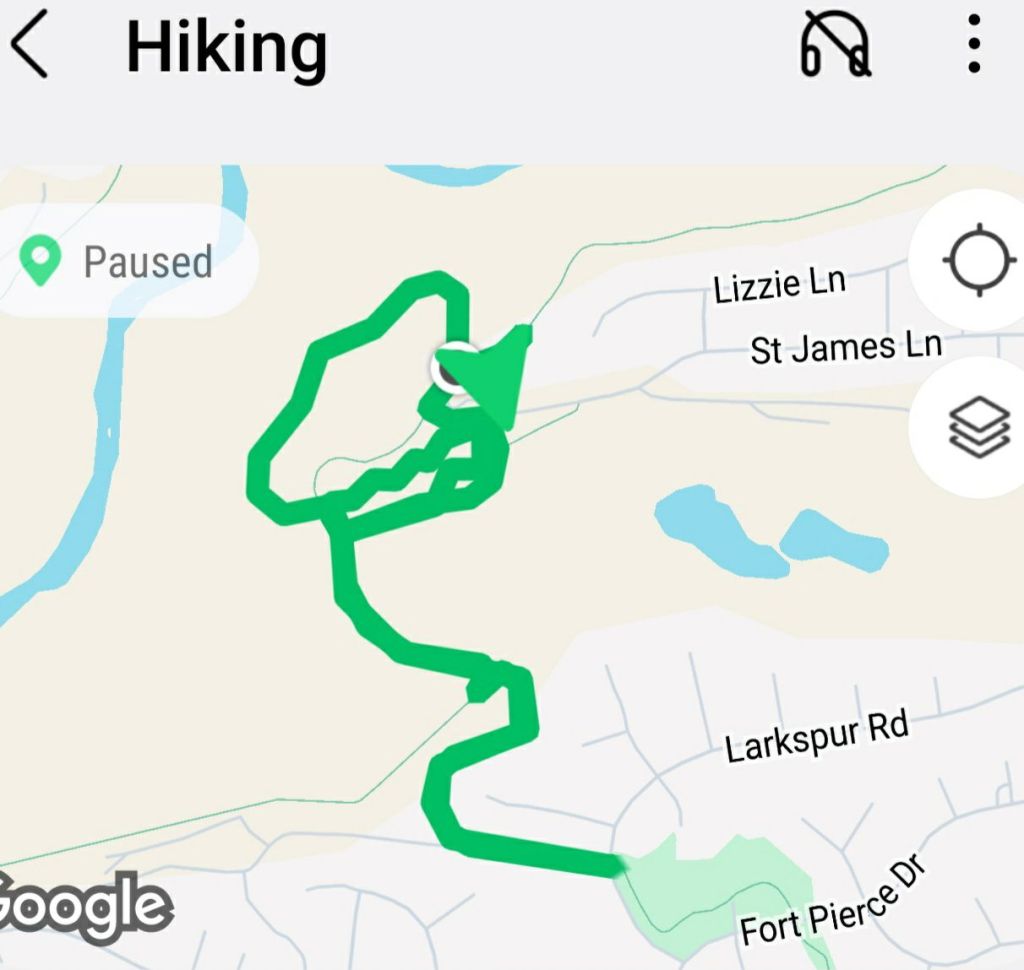
Task: Tap the crossed-out headphones icon
Action: pos(835,47)
